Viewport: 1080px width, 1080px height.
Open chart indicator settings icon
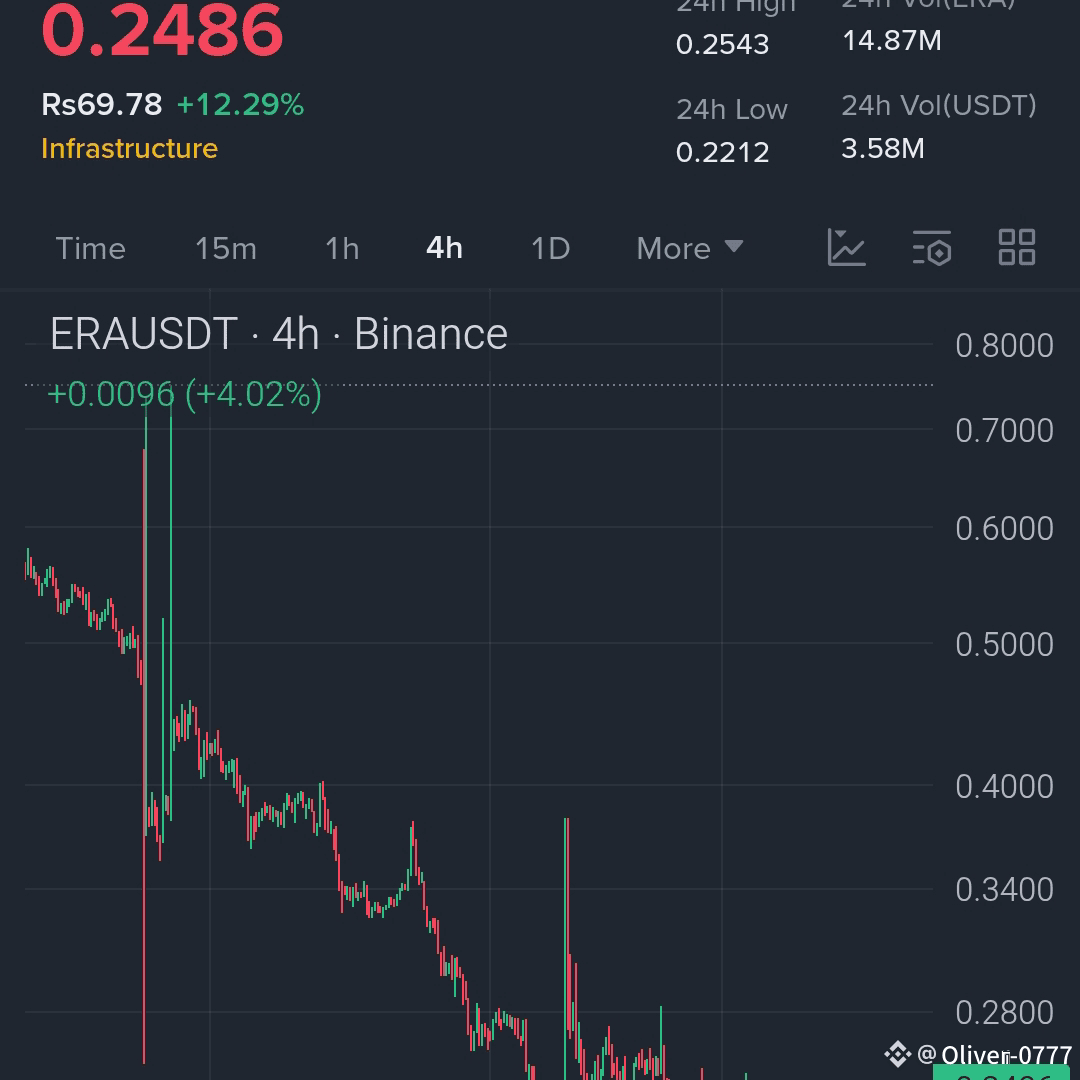(x=932, y=247)
